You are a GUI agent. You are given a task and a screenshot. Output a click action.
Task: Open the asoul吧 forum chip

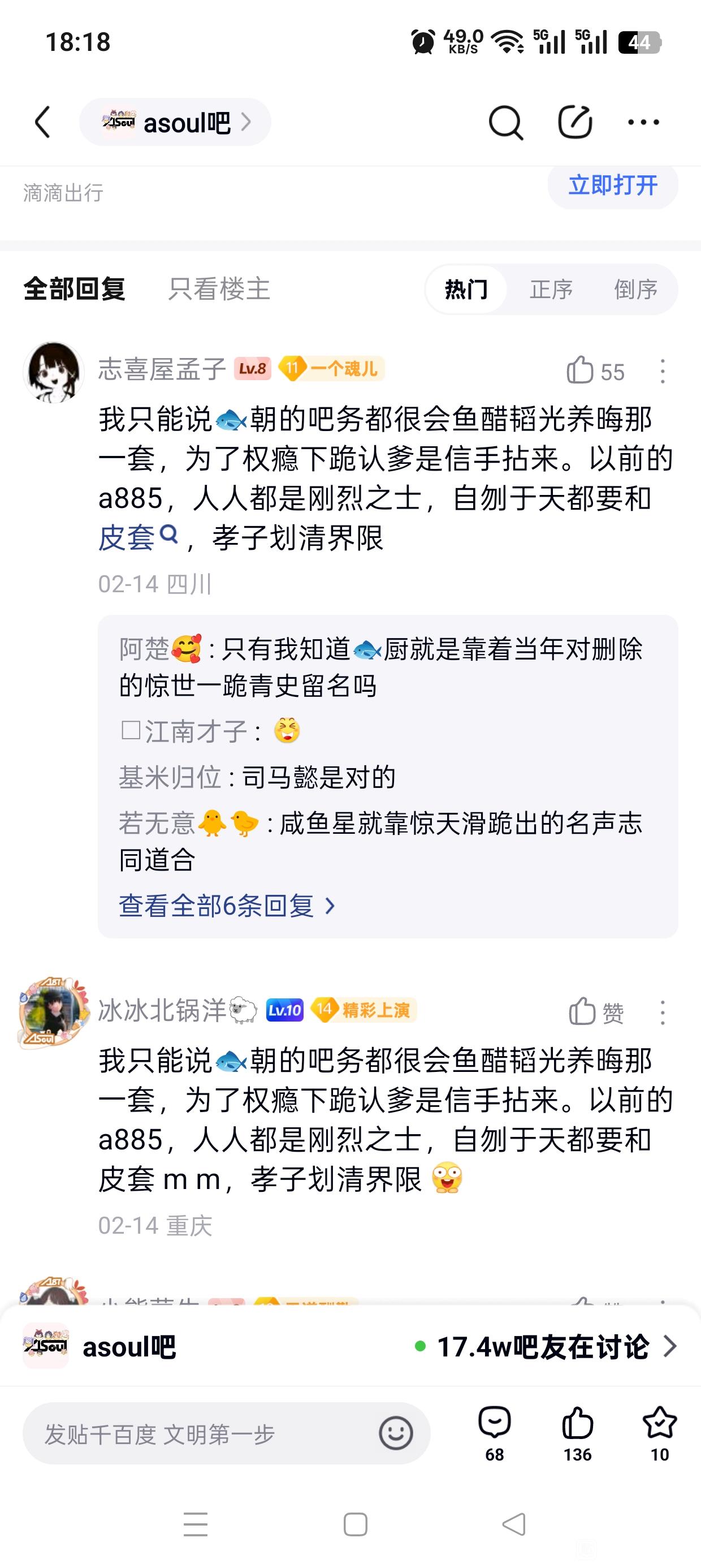[x=175, y=122]
